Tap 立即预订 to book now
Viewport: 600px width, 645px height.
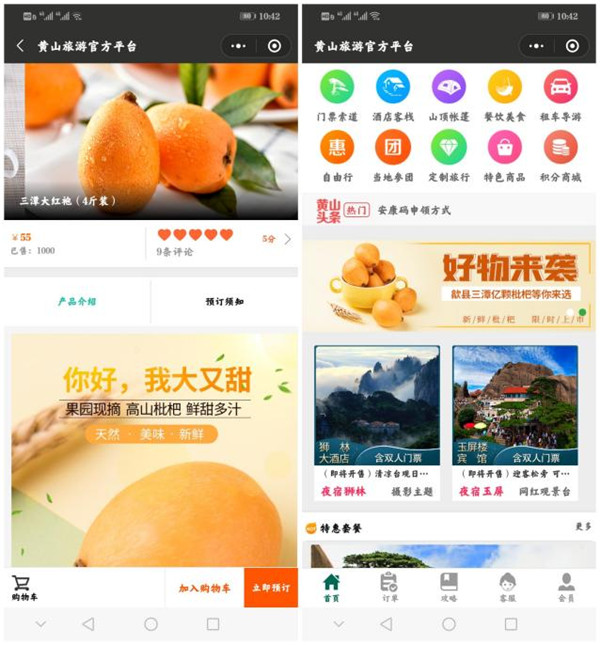tap(270, 588)
